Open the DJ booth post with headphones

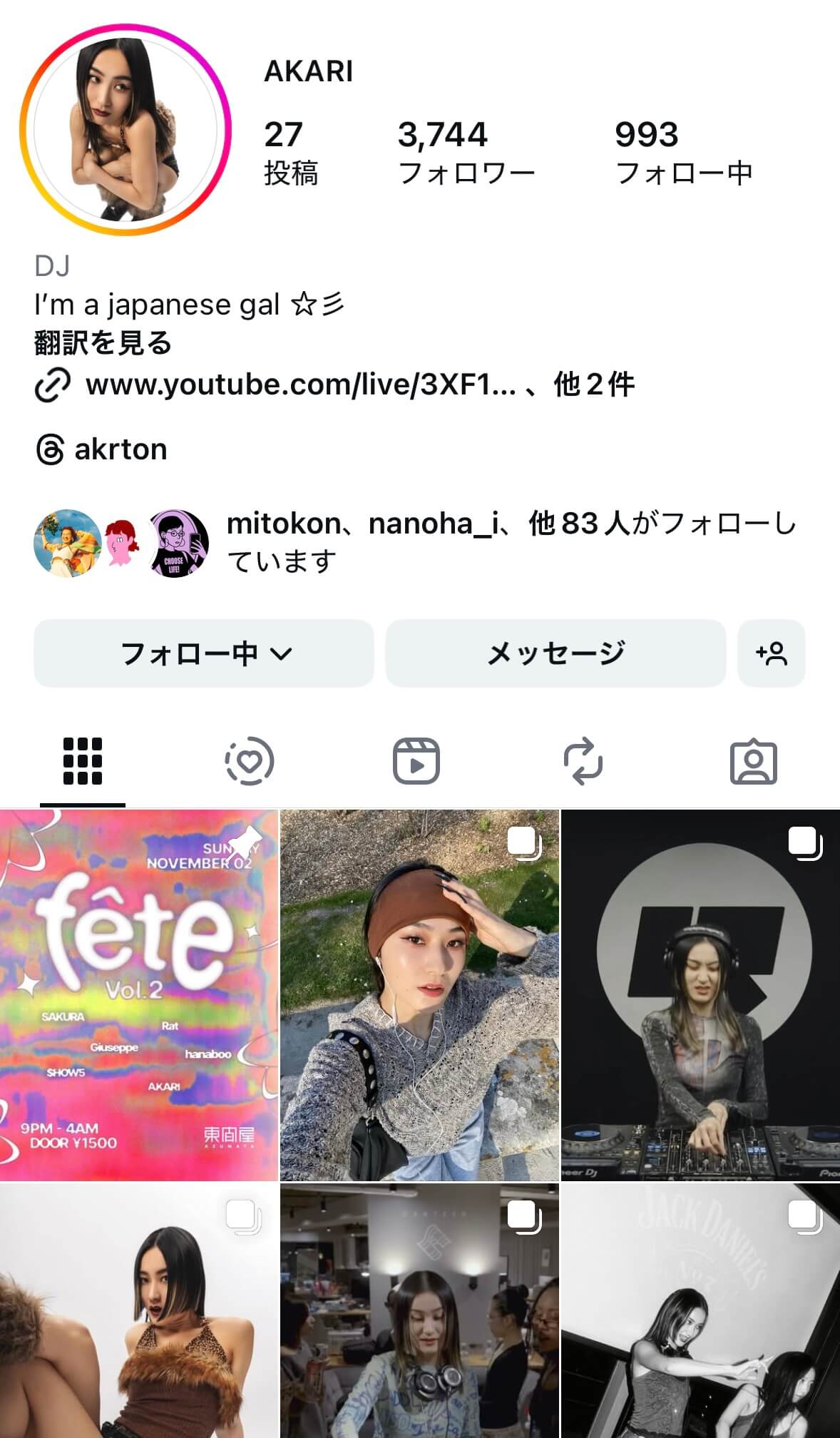click(700, 995)
